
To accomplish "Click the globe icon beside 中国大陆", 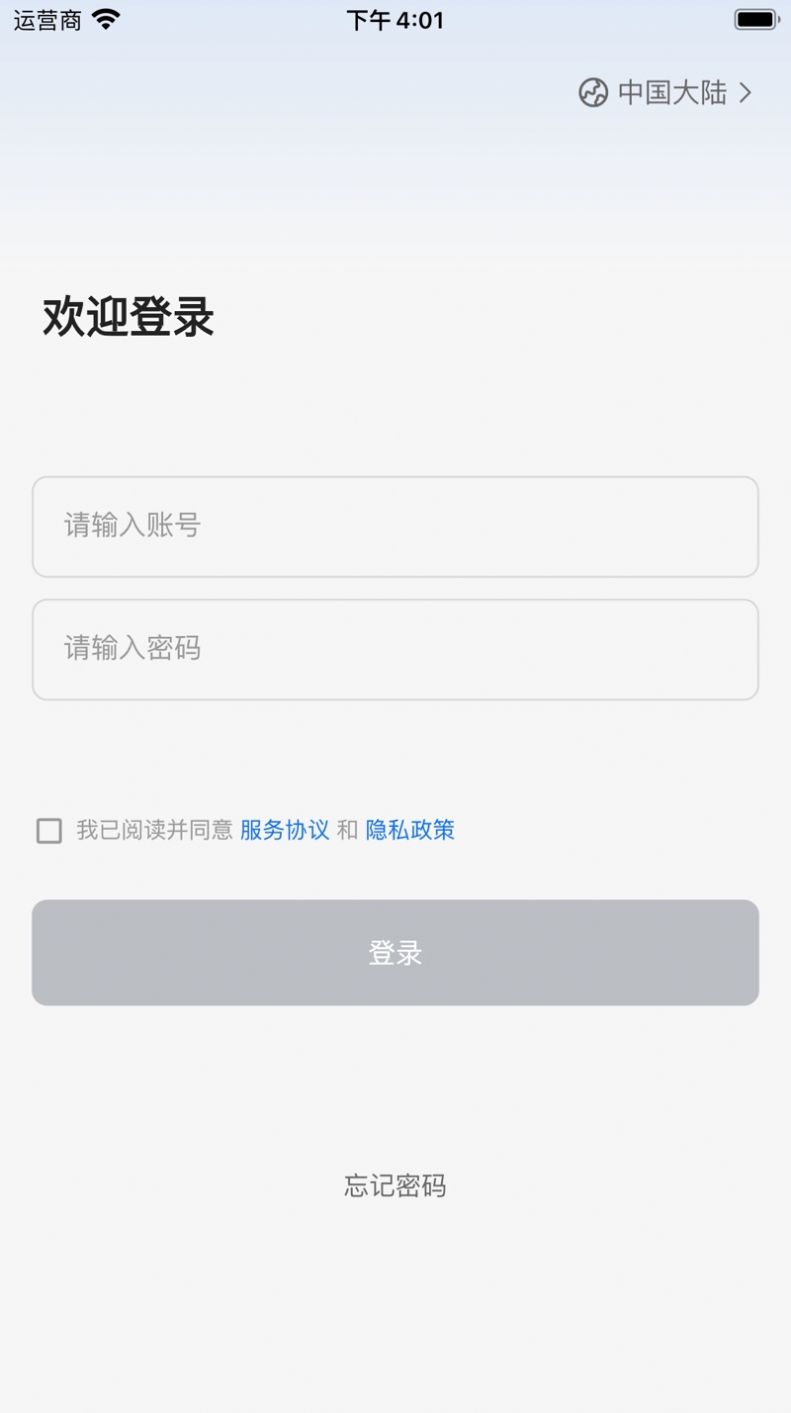I will point(594,92).
